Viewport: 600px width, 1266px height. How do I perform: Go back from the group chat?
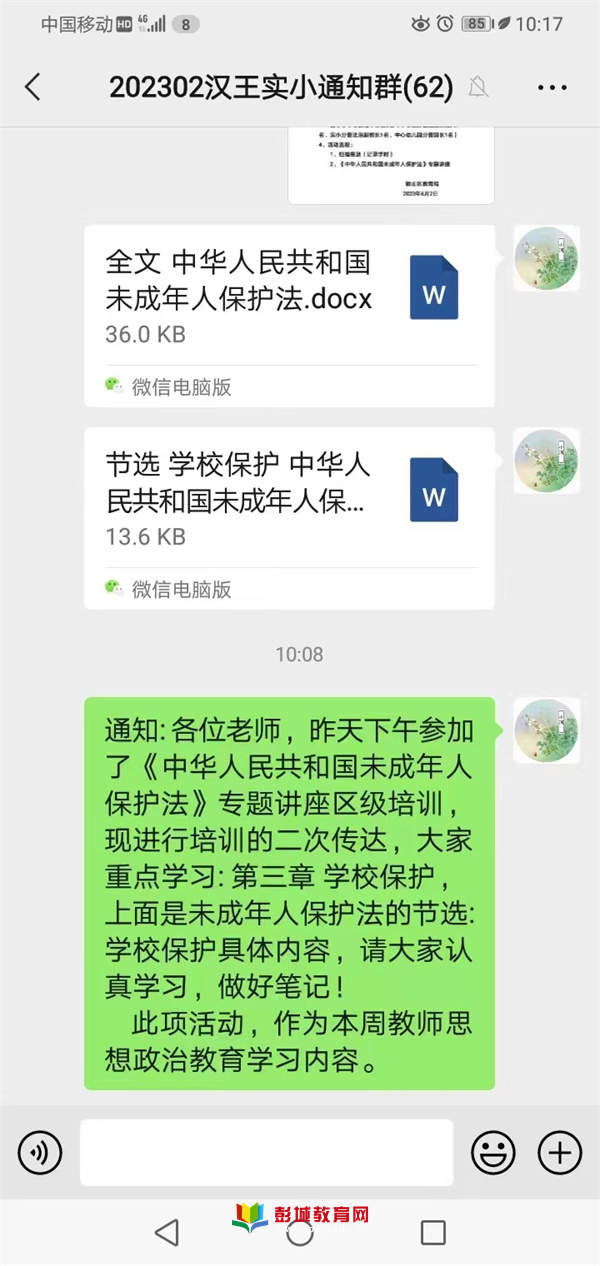point(33,87)
